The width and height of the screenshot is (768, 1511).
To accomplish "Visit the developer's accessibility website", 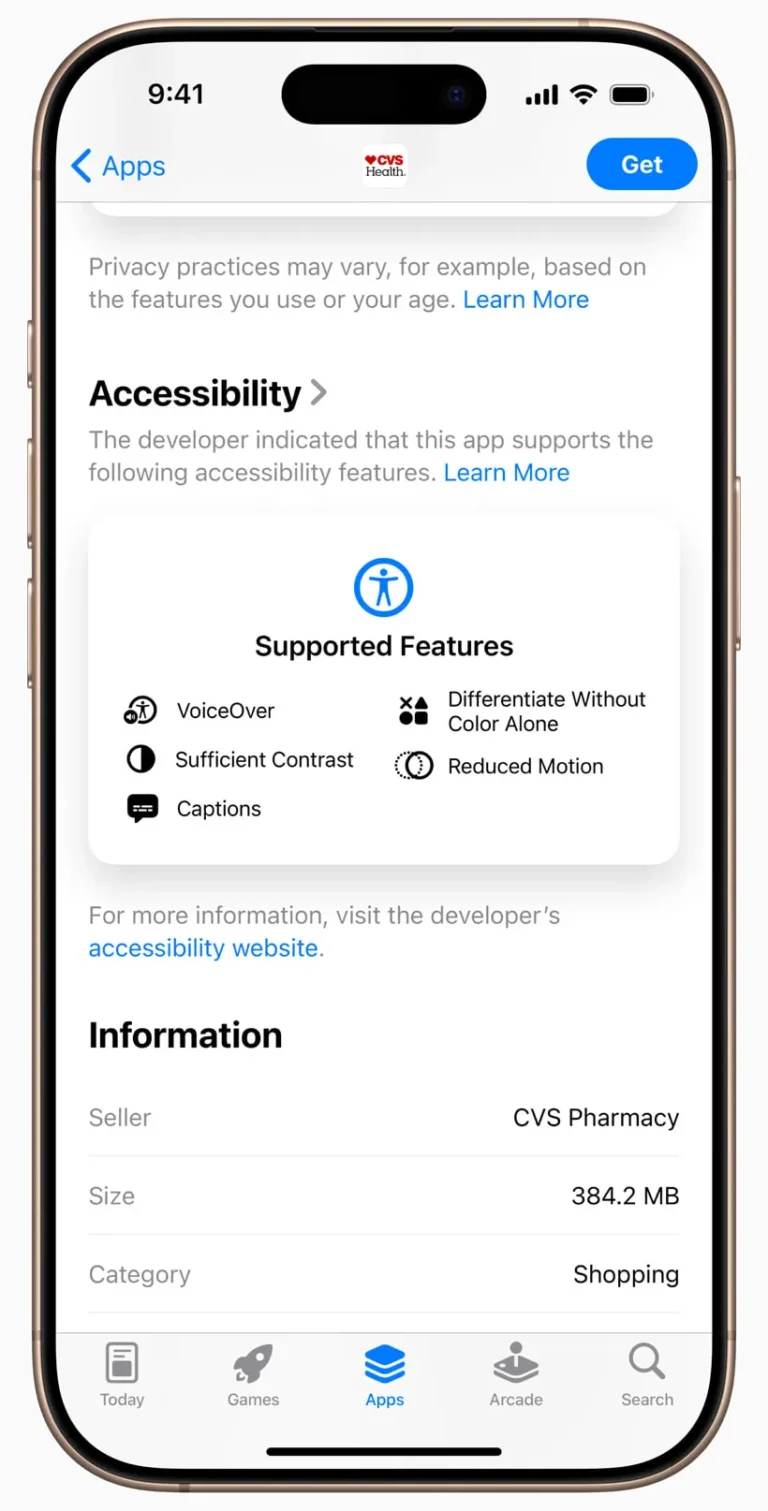I will pos(204,948).
